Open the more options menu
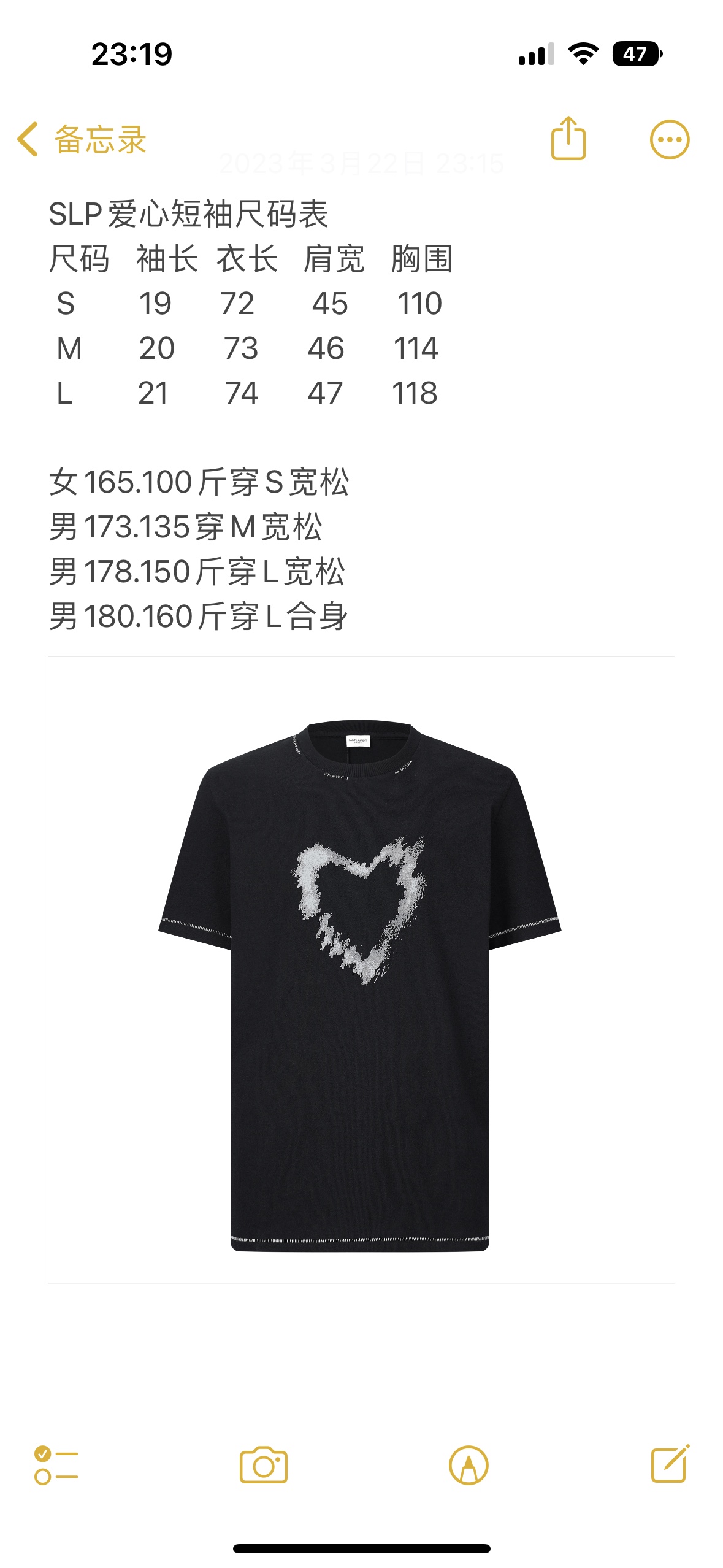This screenshot has height=1568, width=723. click(x=669, y=140)
